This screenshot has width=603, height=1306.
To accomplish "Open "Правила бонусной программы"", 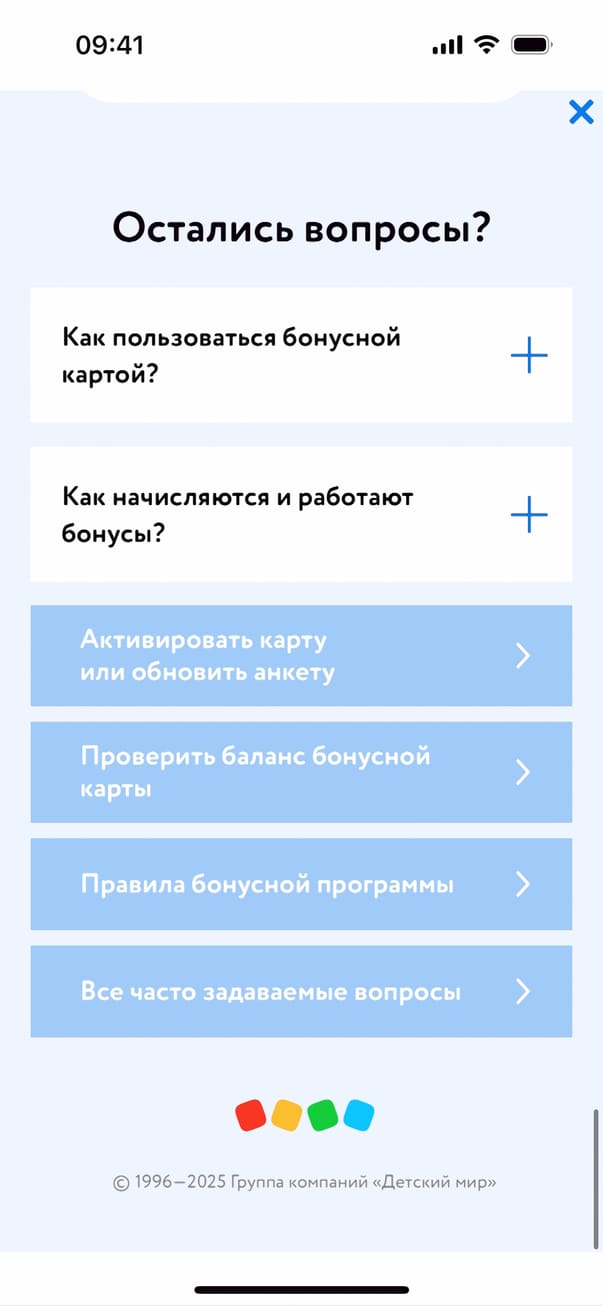I will tap(301, 885).
